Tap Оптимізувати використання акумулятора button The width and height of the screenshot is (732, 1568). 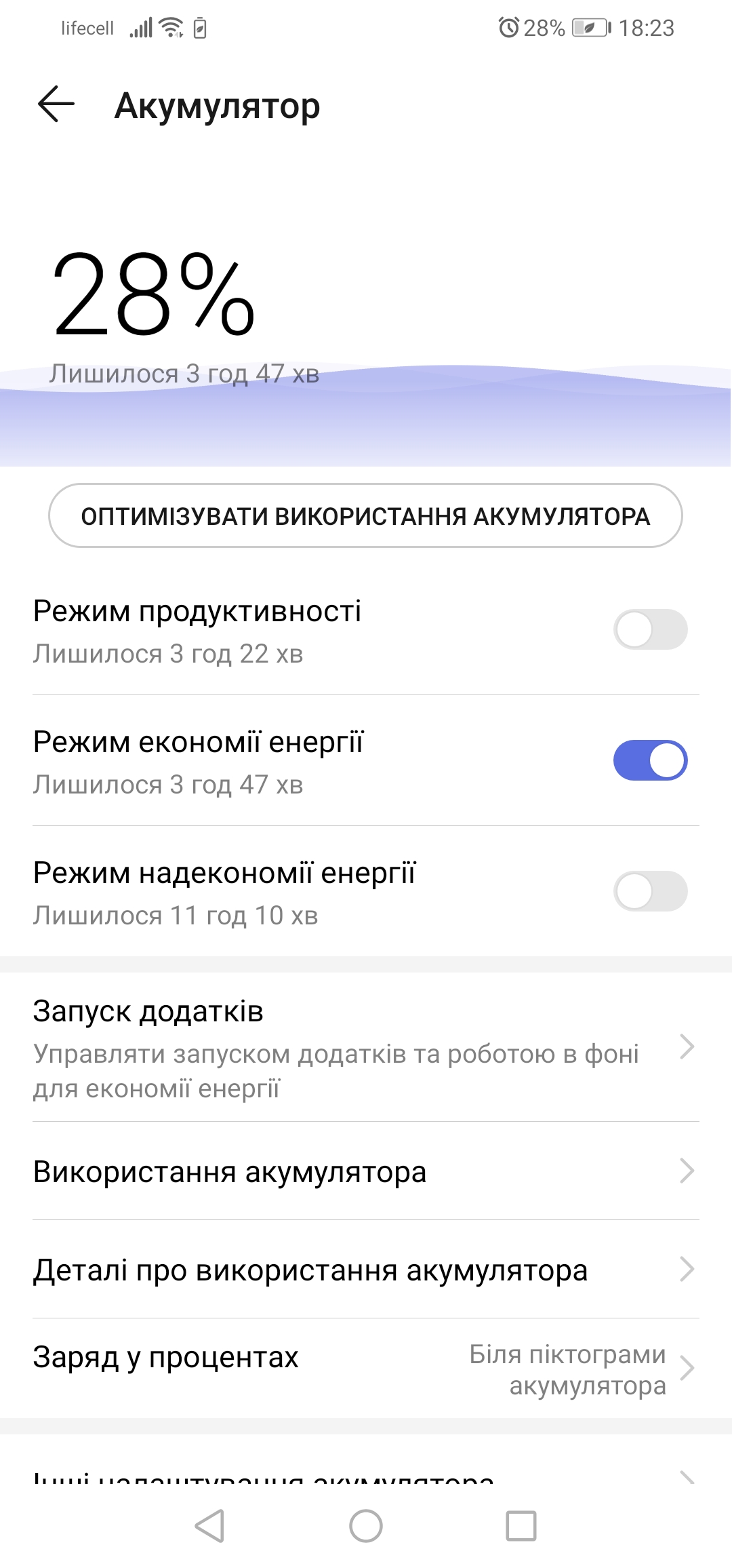365,515
